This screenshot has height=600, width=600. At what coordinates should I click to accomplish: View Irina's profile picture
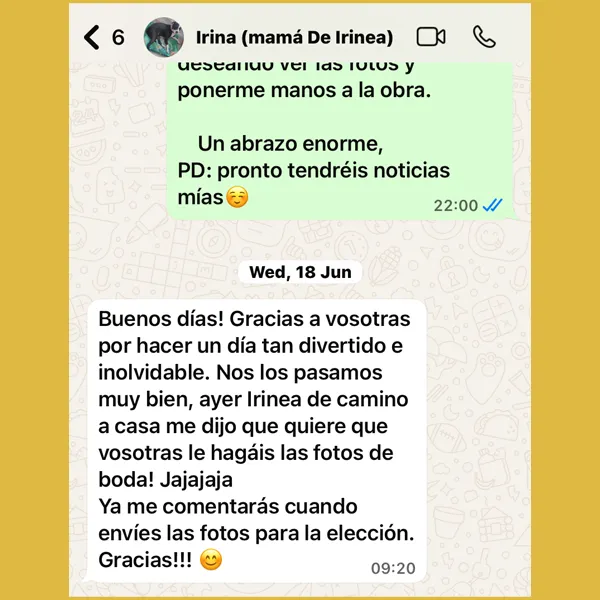point(164,37)
